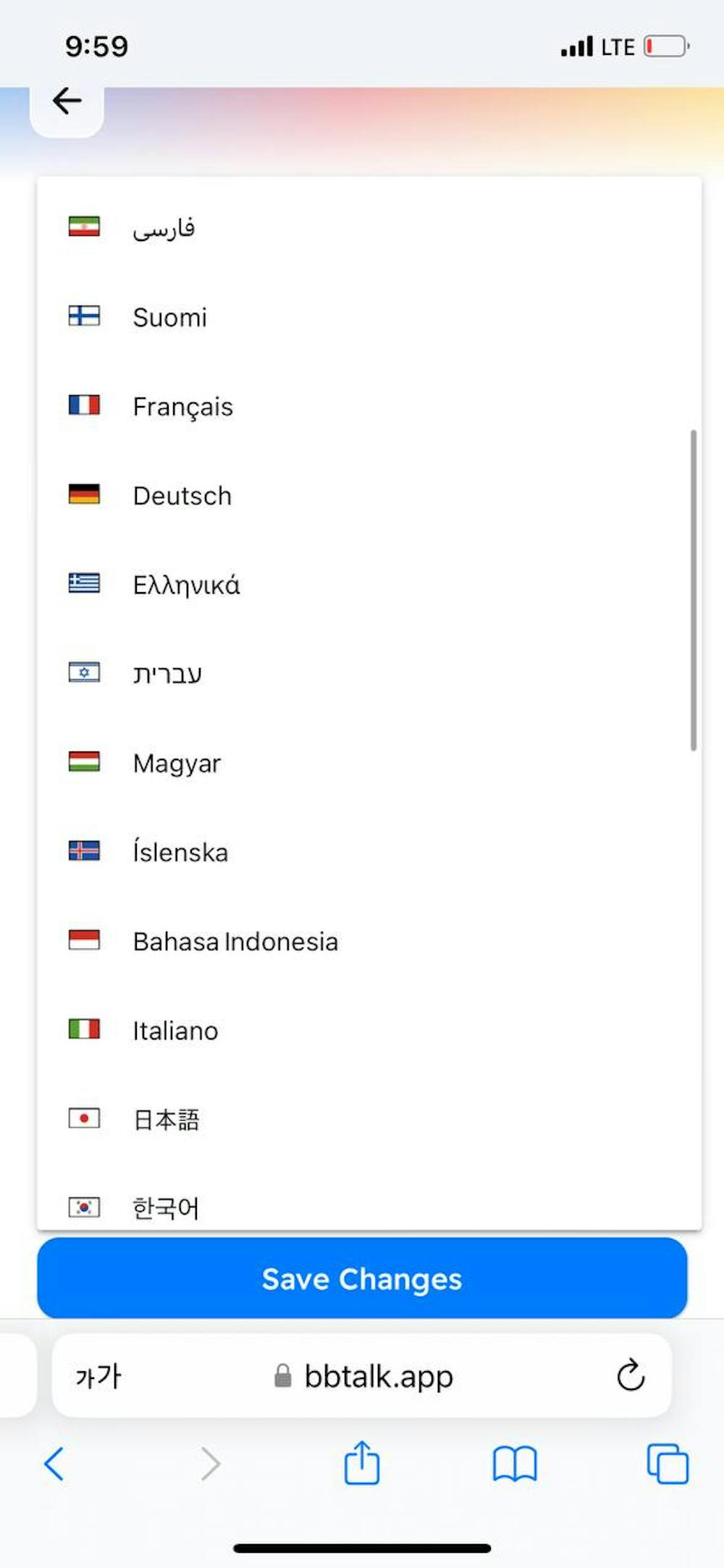Choose Hebrew עברית language
The image size is (724, 1568).
pos(167,674)
